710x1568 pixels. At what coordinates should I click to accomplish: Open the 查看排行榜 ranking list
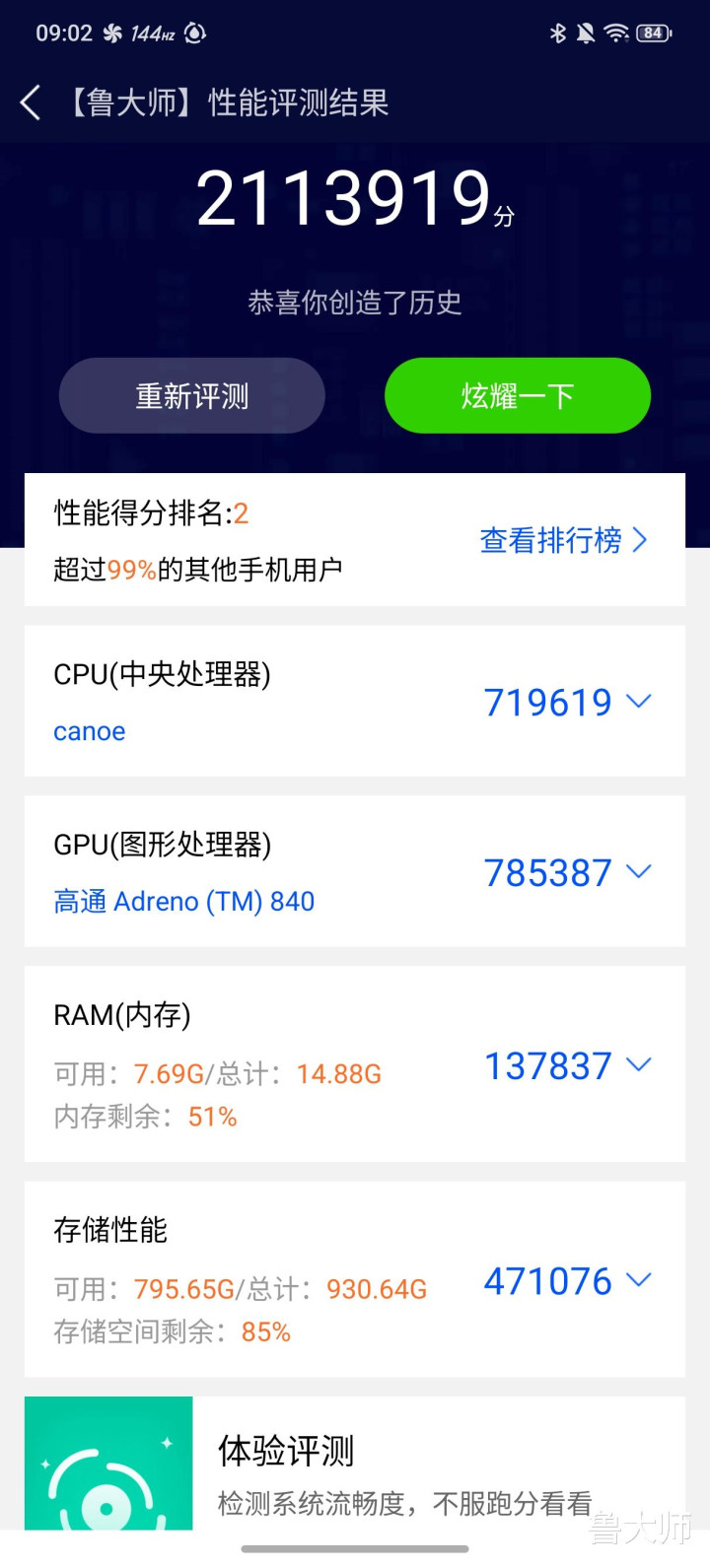pos(563,540)
